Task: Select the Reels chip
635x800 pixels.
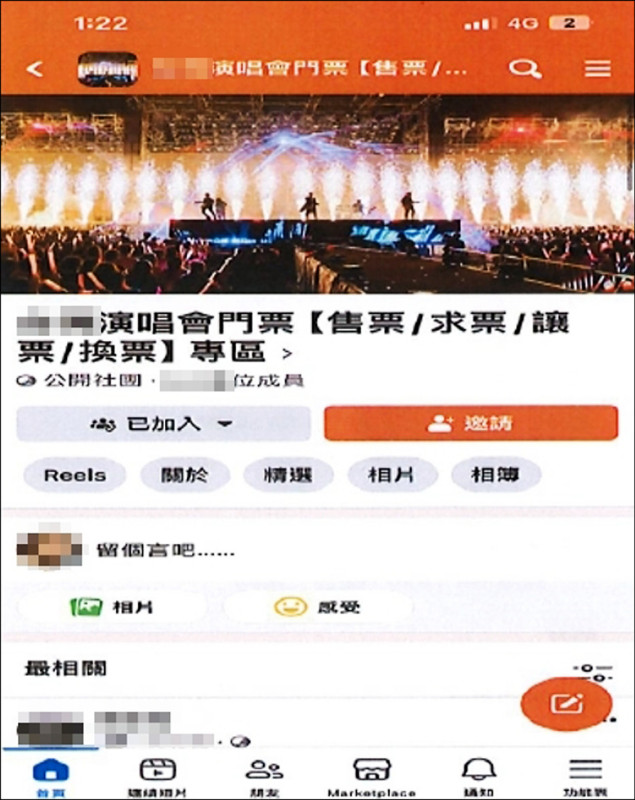Action: [74, 475]
